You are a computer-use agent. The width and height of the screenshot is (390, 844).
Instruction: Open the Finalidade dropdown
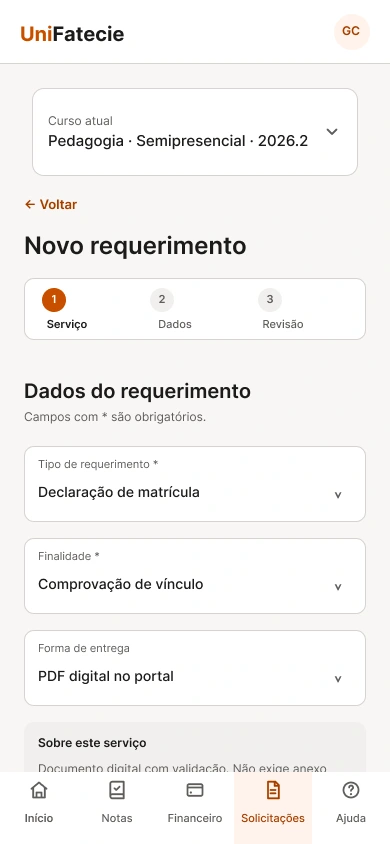[x=195, y=576]
